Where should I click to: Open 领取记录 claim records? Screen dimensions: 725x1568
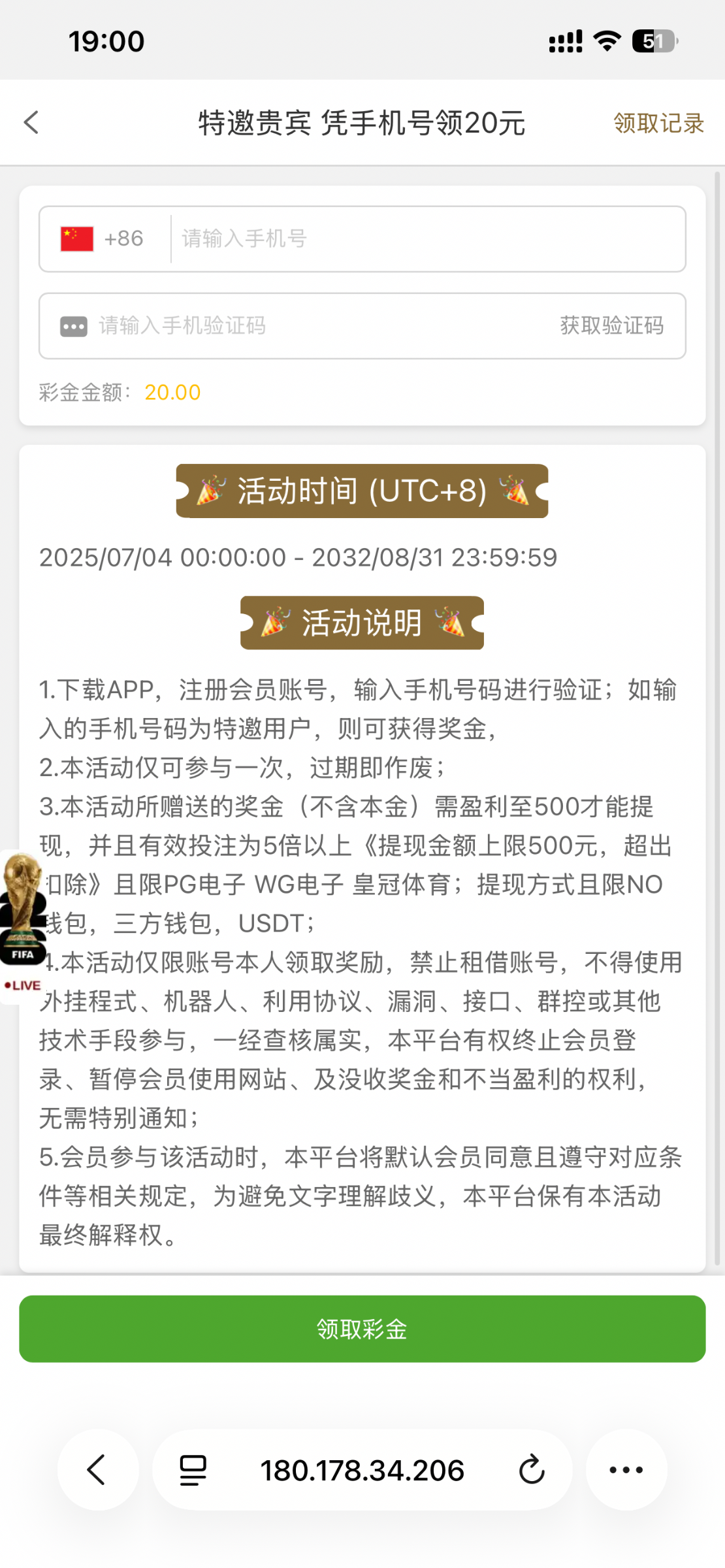(x=658, y=123)
